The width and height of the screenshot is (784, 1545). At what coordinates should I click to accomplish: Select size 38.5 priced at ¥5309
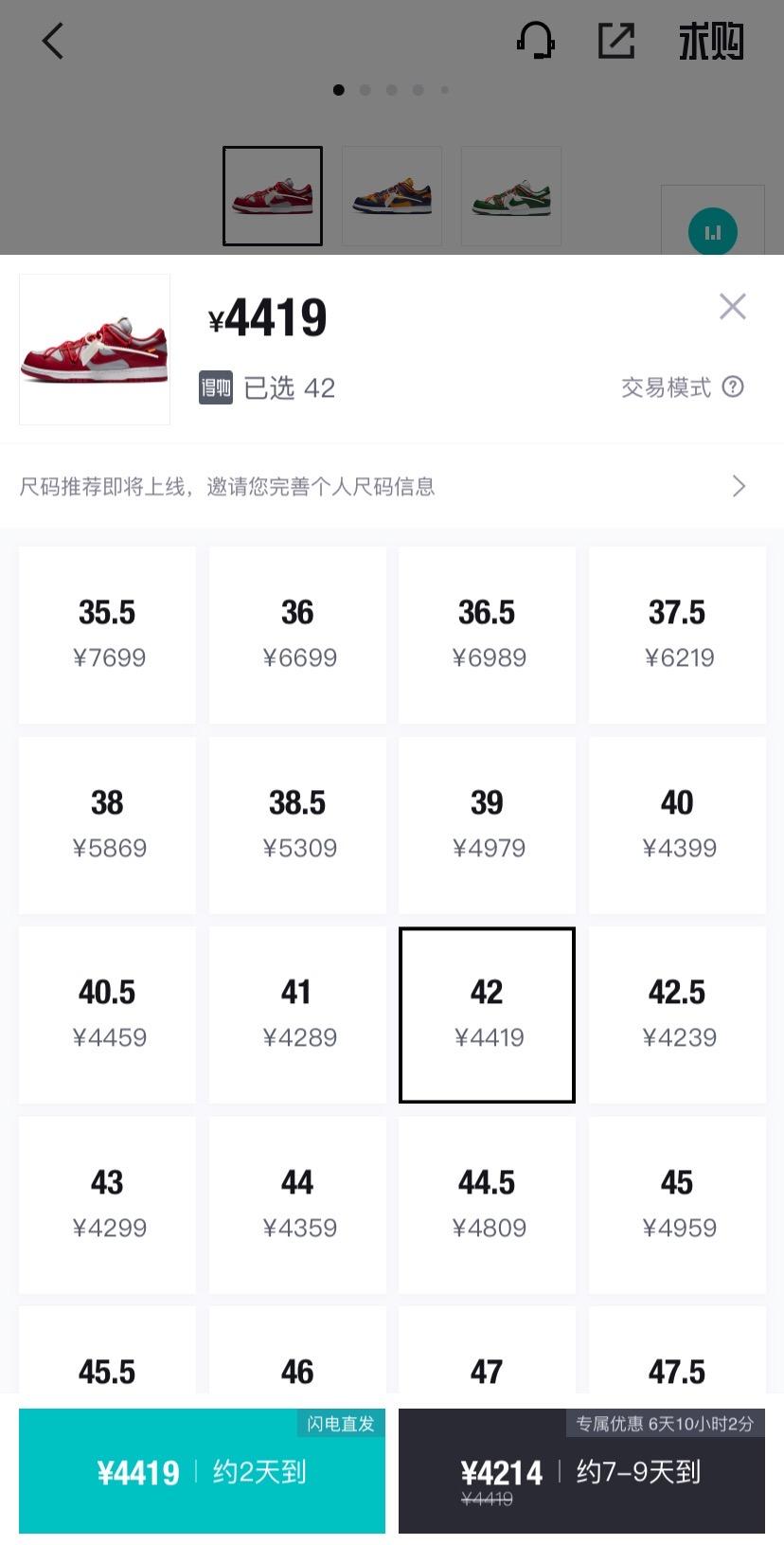(297, 825)
